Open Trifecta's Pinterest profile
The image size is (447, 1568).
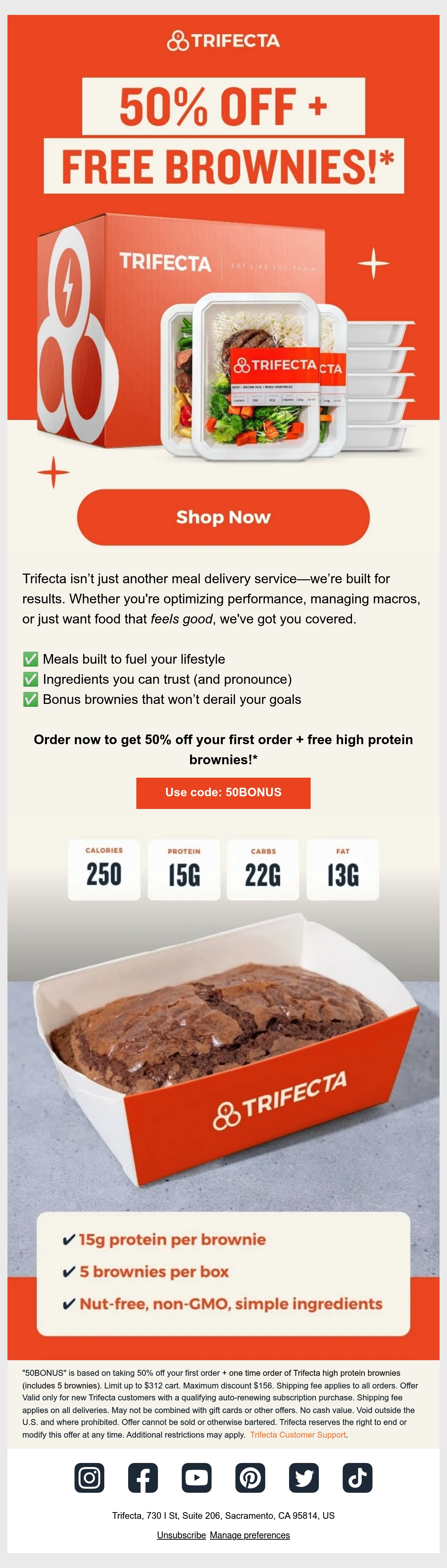point(250,1478)
